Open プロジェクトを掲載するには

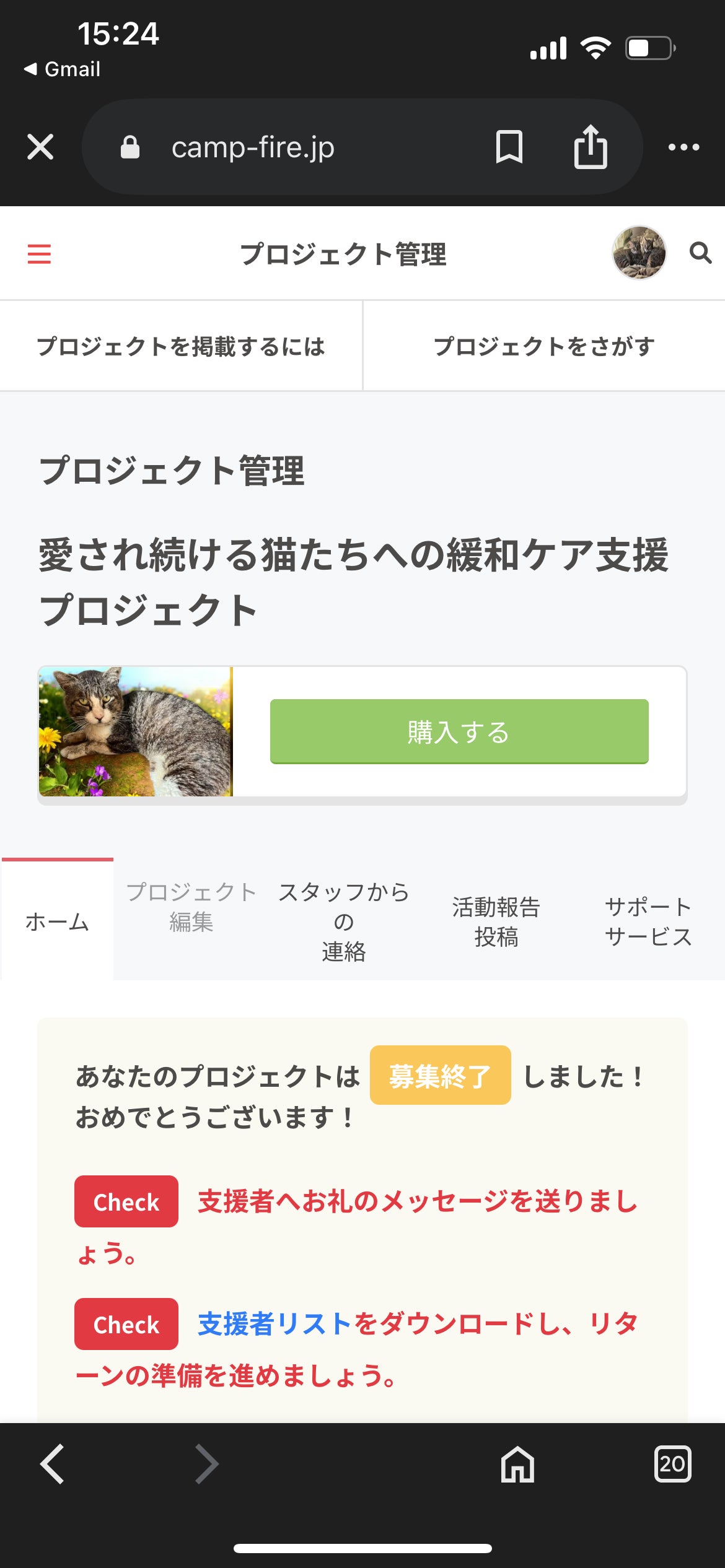click(x=181, y=346)
